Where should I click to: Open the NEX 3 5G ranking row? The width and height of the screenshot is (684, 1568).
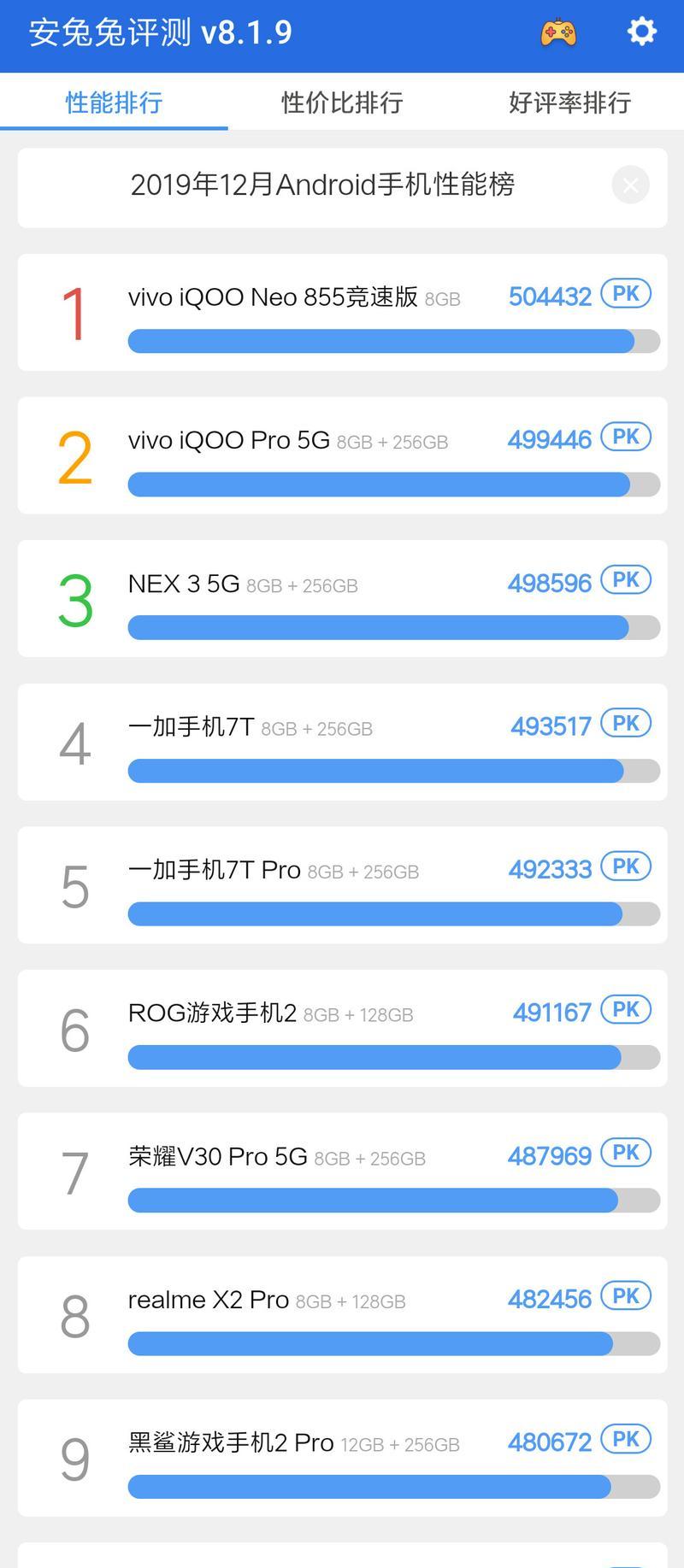(x=342, y=598)
